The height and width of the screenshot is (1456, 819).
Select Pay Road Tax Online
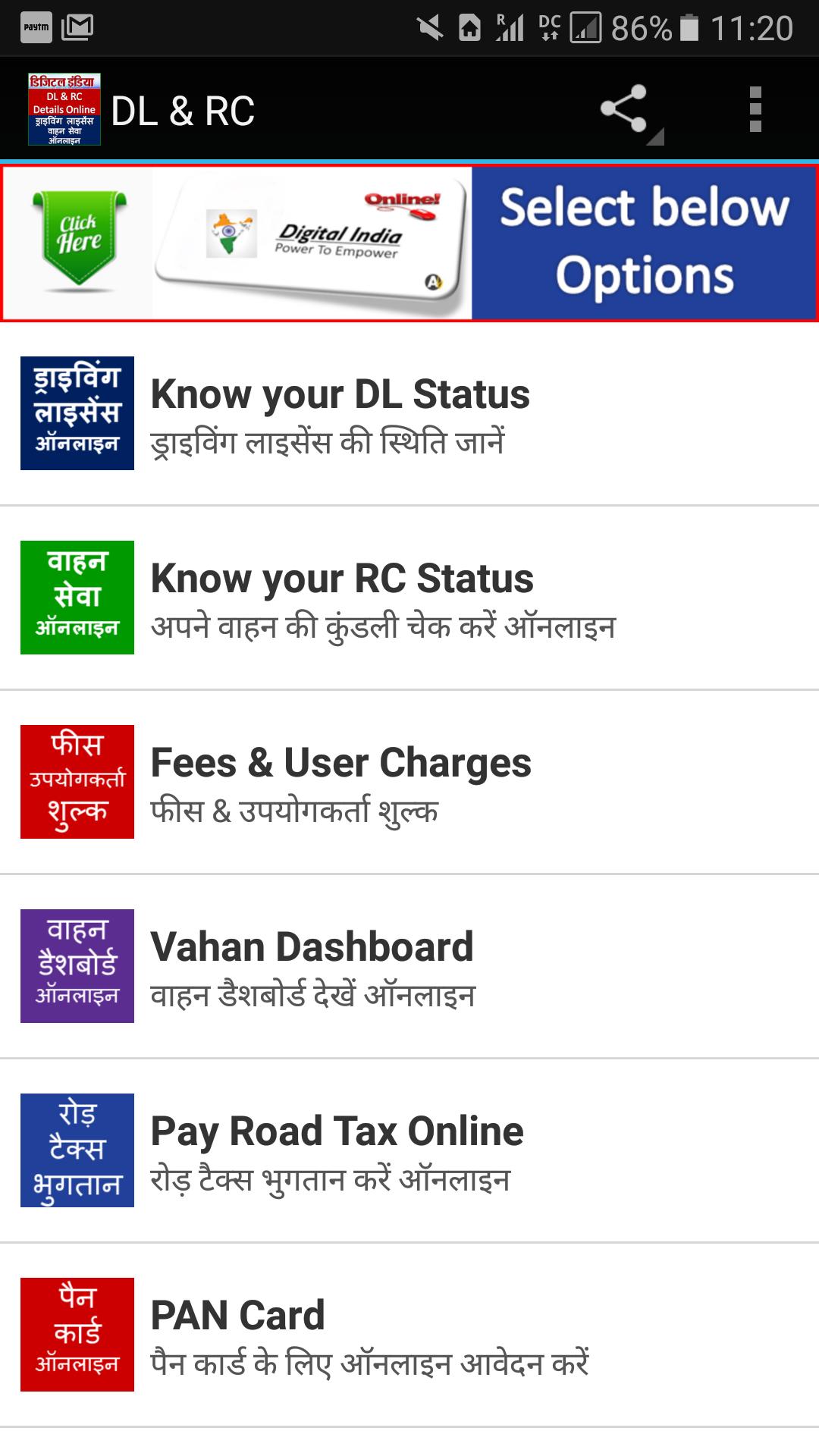coord(409,1150)
